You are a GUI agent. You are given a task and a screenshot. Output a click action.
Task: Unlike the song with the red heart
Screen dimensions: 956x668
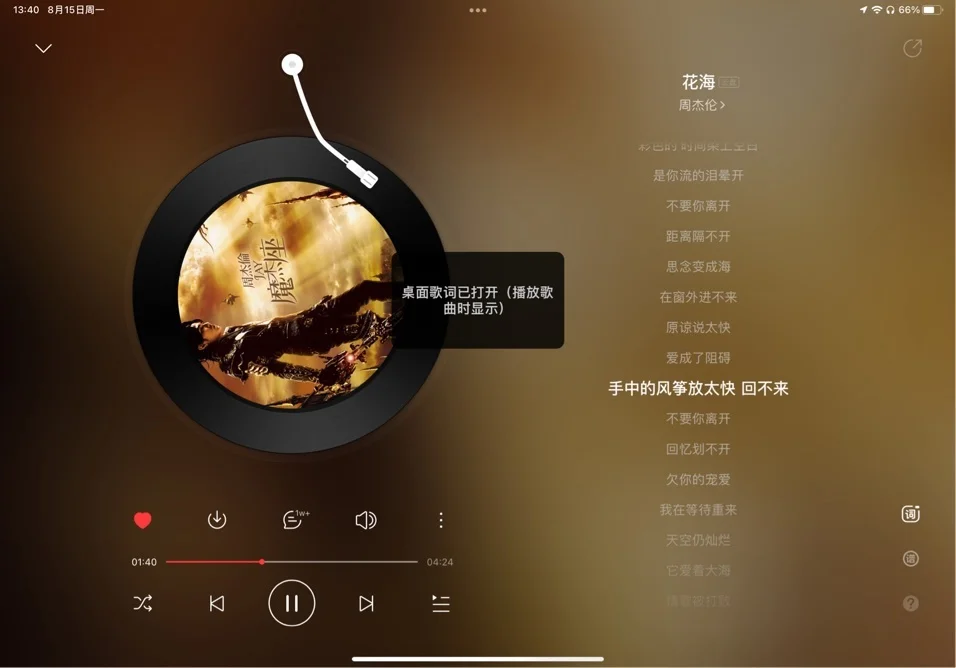pos(143,520)
